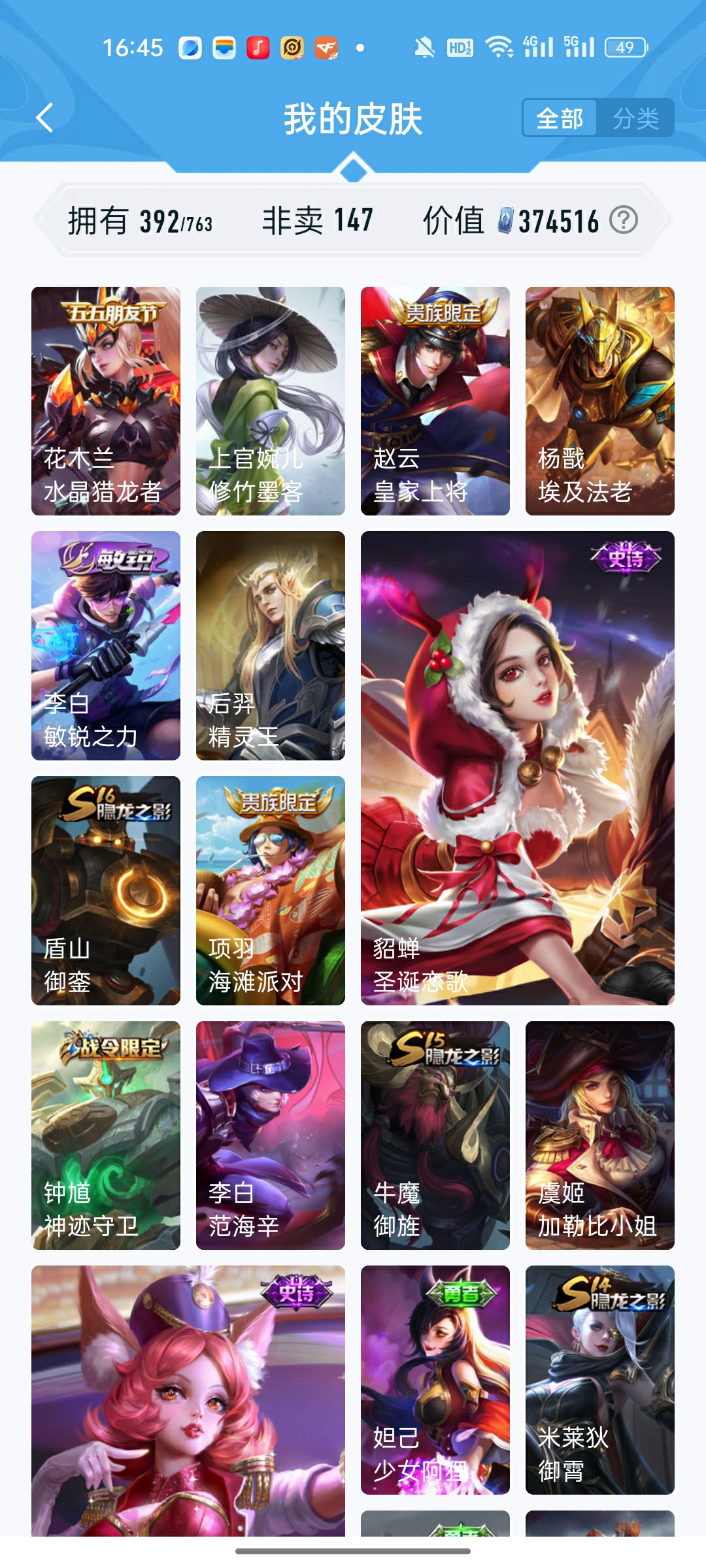Open 杨戬 埃及法老 skin
This screenshot has height=1568, width=706.
[600, 400]
